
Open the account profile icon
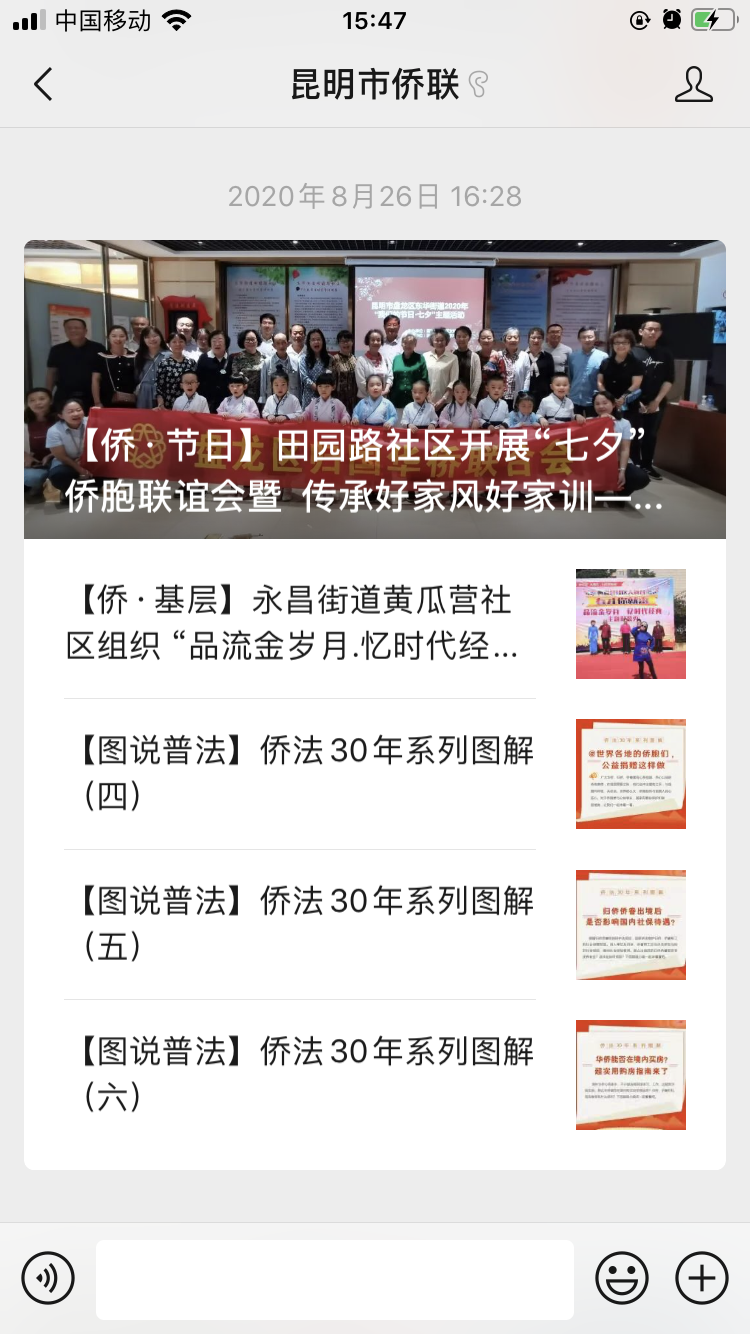pyautogui.click(x=693, y=85)
